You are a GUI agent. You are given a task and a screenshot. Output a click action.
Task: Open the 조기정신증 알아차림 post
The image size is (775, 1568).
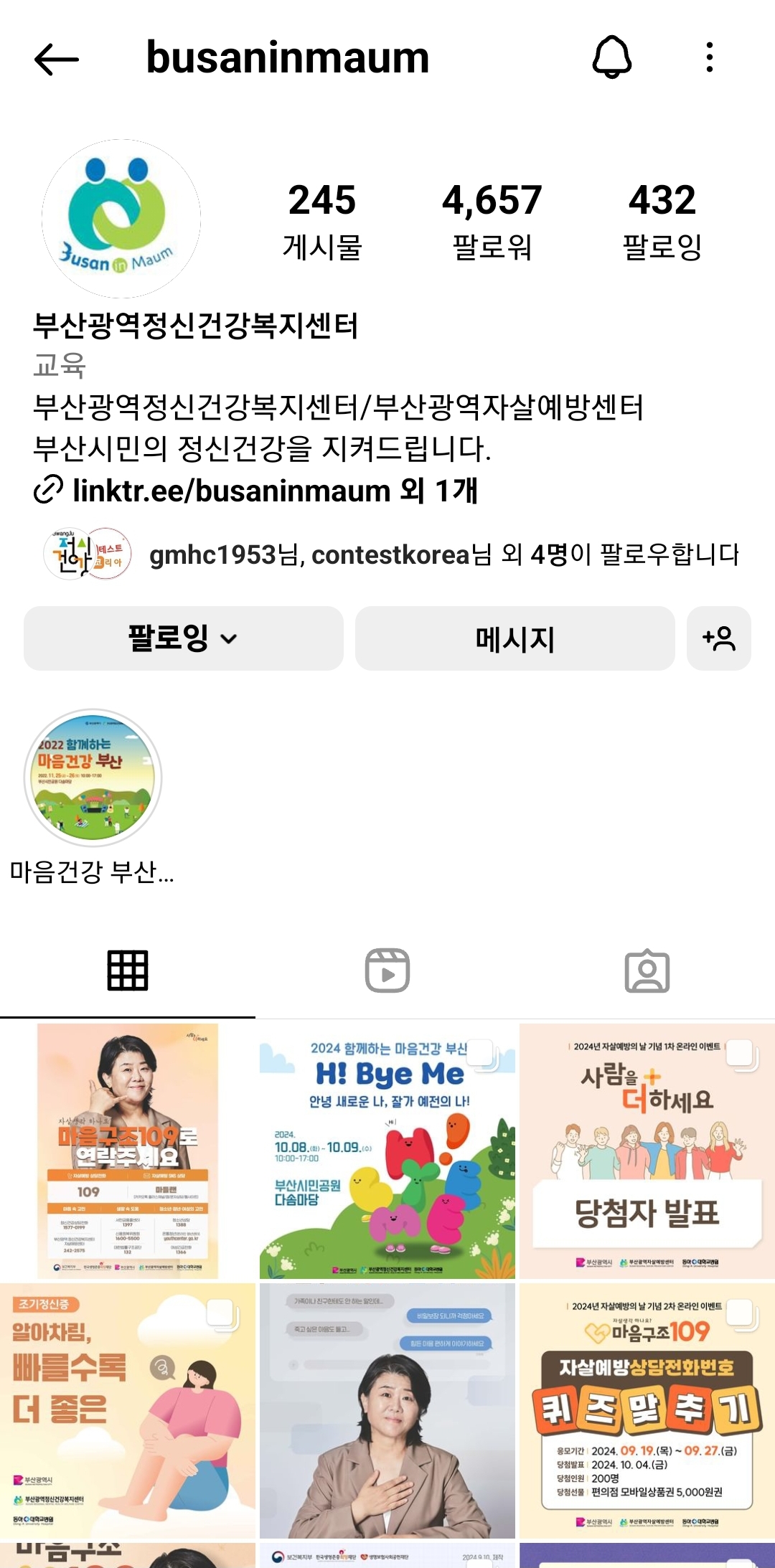pyautogui.click(x=128, y=1410)
